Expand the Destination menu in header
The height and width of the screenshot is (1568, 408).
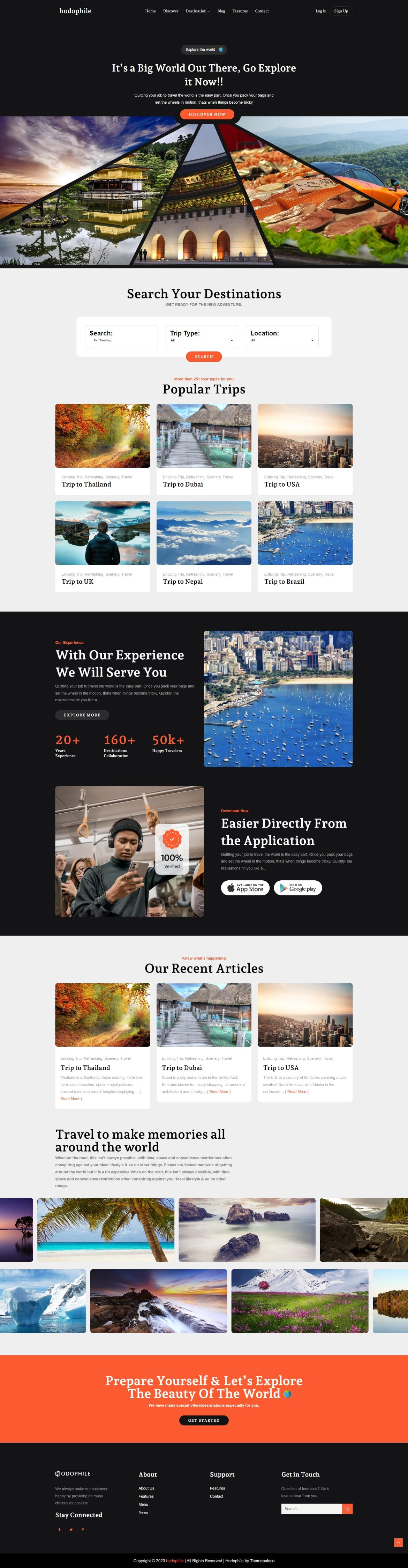coord(197,11)
